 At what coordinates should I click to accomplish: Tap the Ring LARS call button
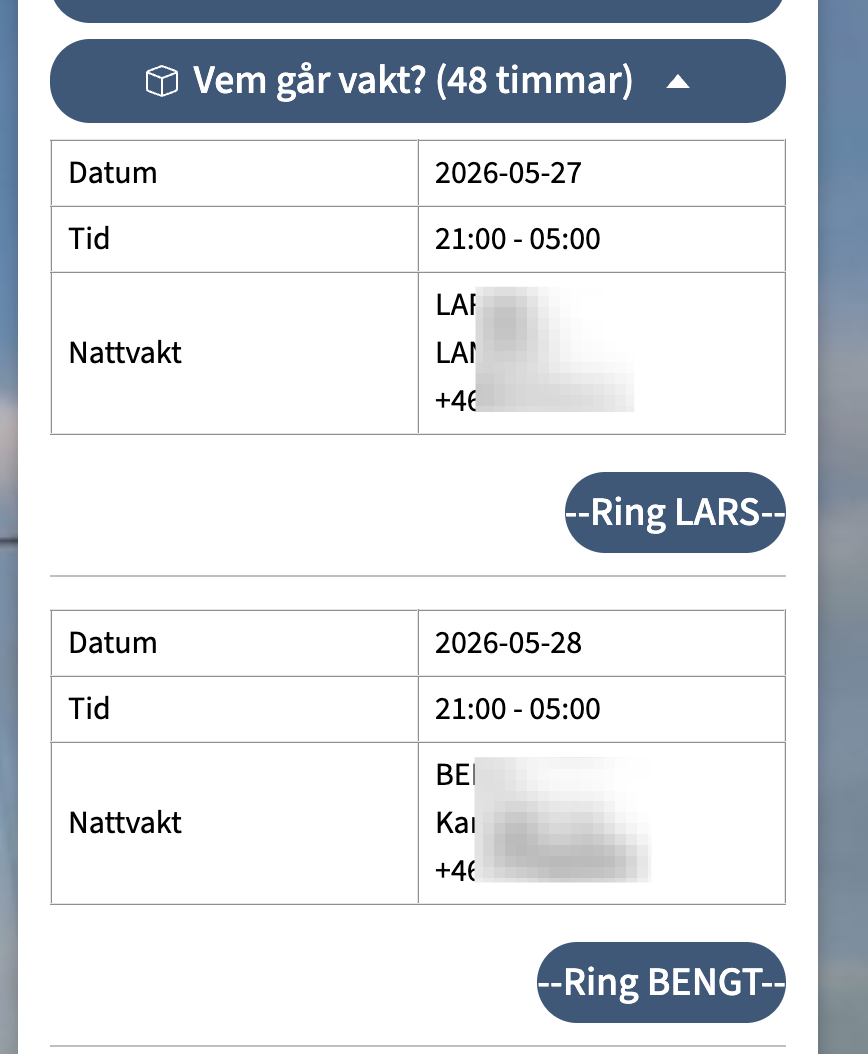pos(675,512)
